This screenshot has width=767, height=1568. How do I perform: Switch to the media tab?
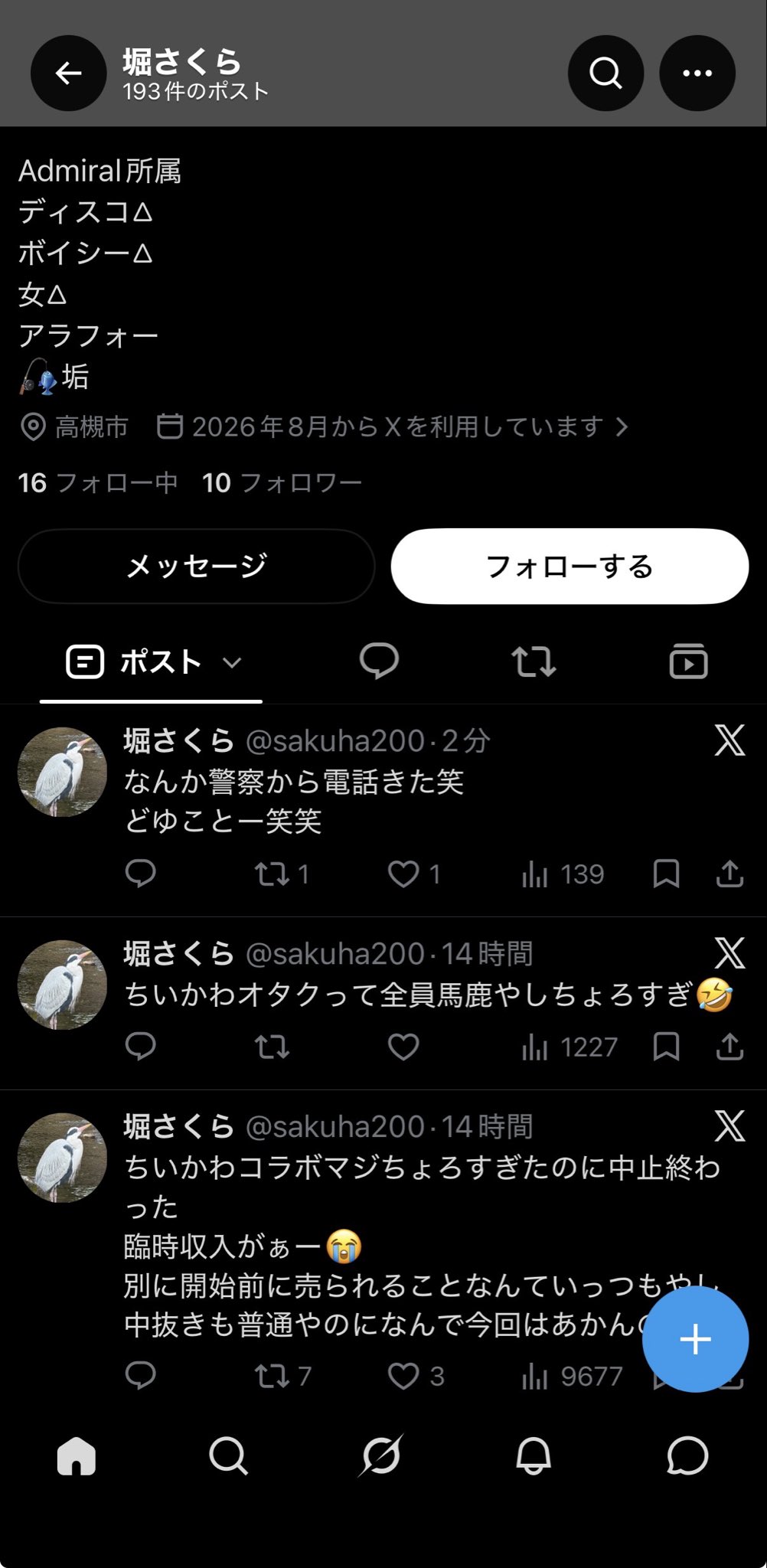point(688,661)
